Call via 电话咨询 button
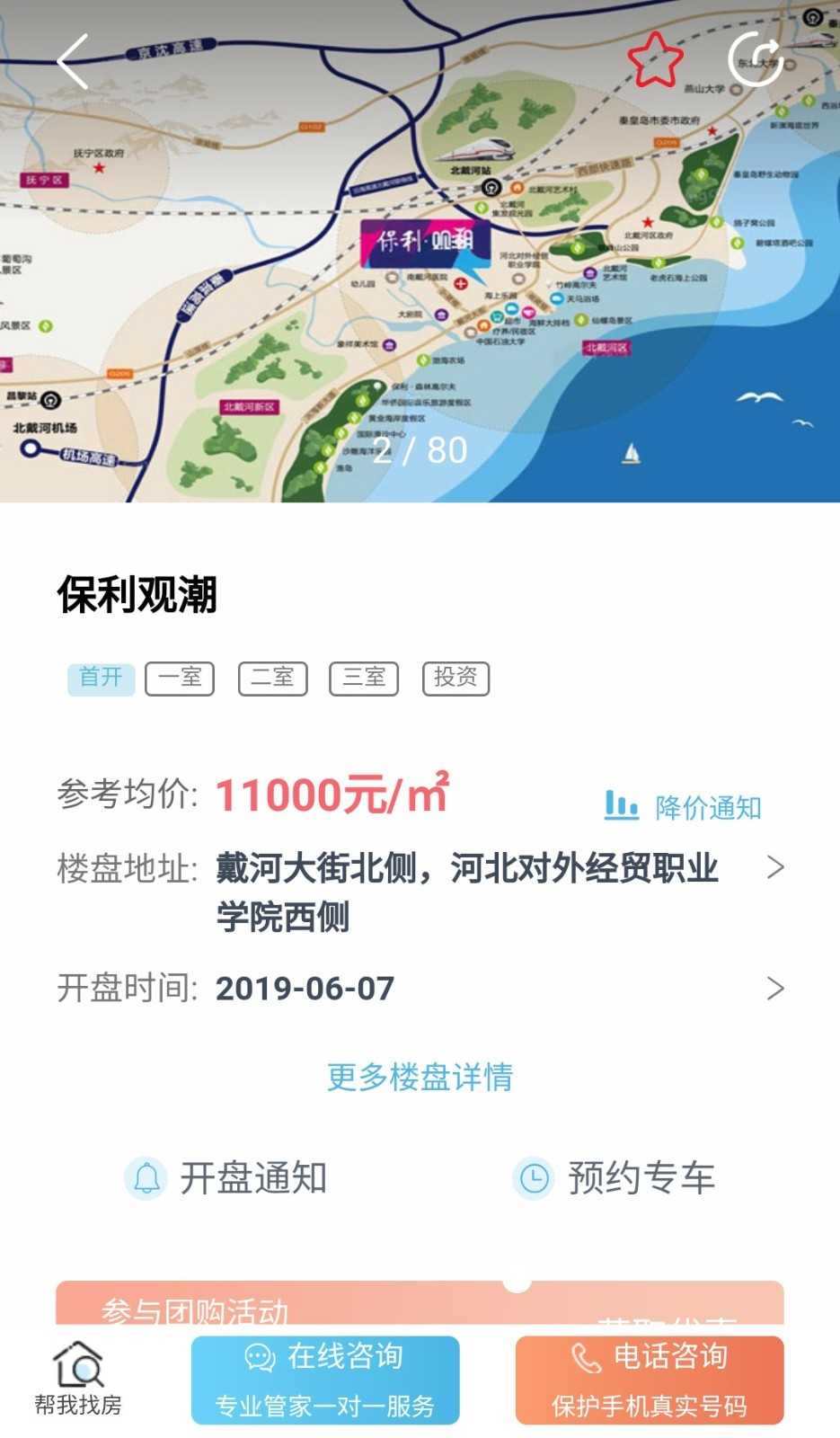Viewport: 840px width, 1438px height. coord(650,1380)
